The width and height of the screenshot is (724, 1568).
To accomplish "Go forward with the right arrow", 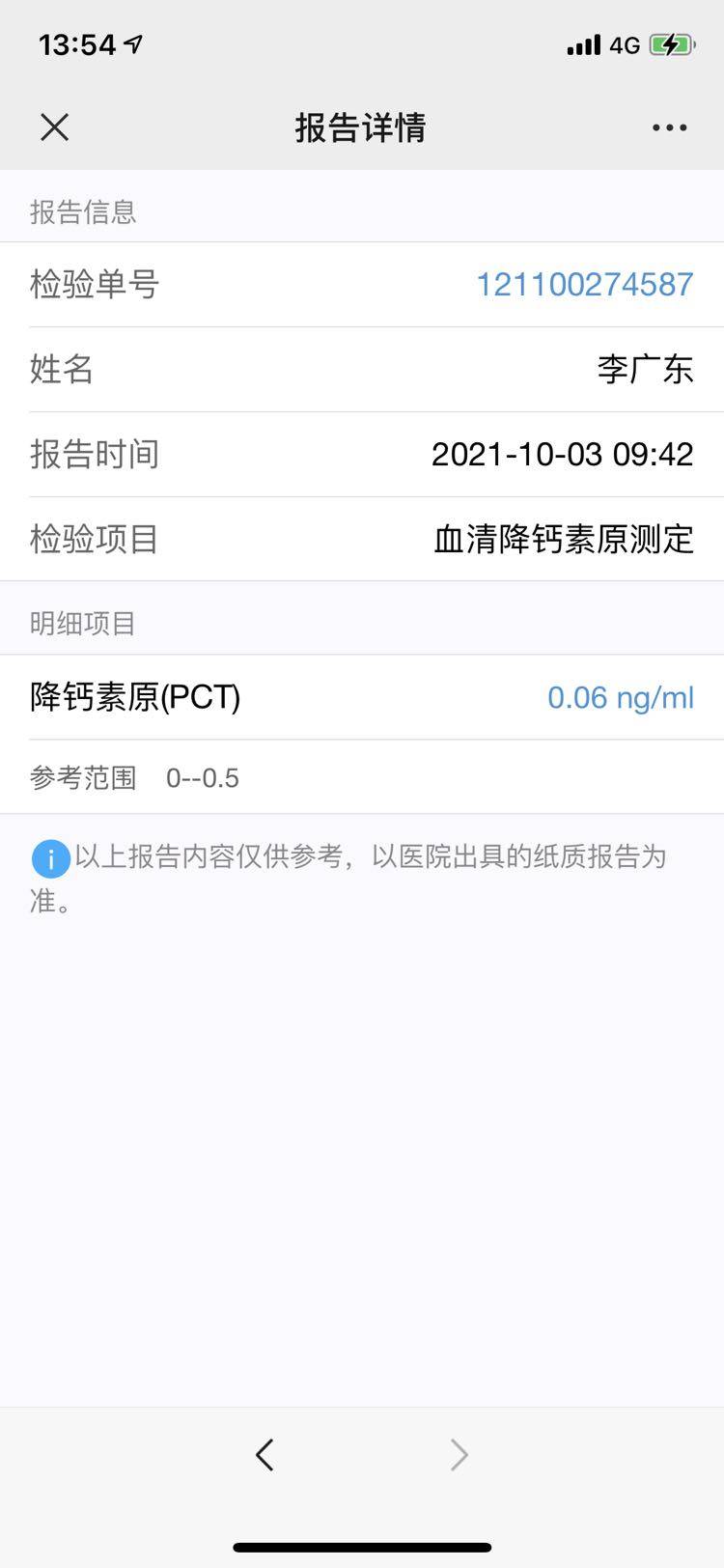I will [x=459, y=1454].
